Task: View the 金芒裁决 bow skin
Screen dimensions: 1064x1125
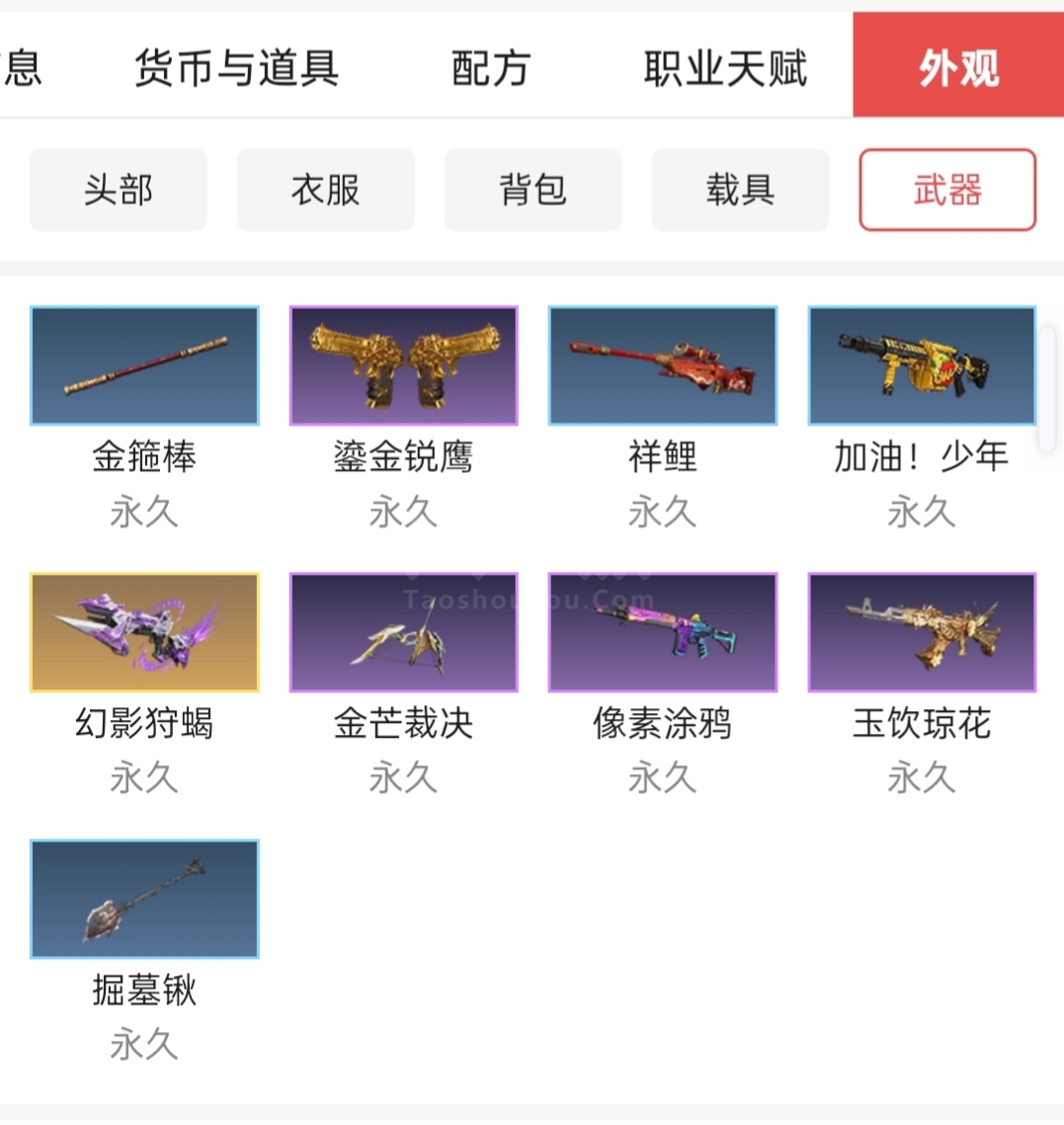Action: [403, 632]
